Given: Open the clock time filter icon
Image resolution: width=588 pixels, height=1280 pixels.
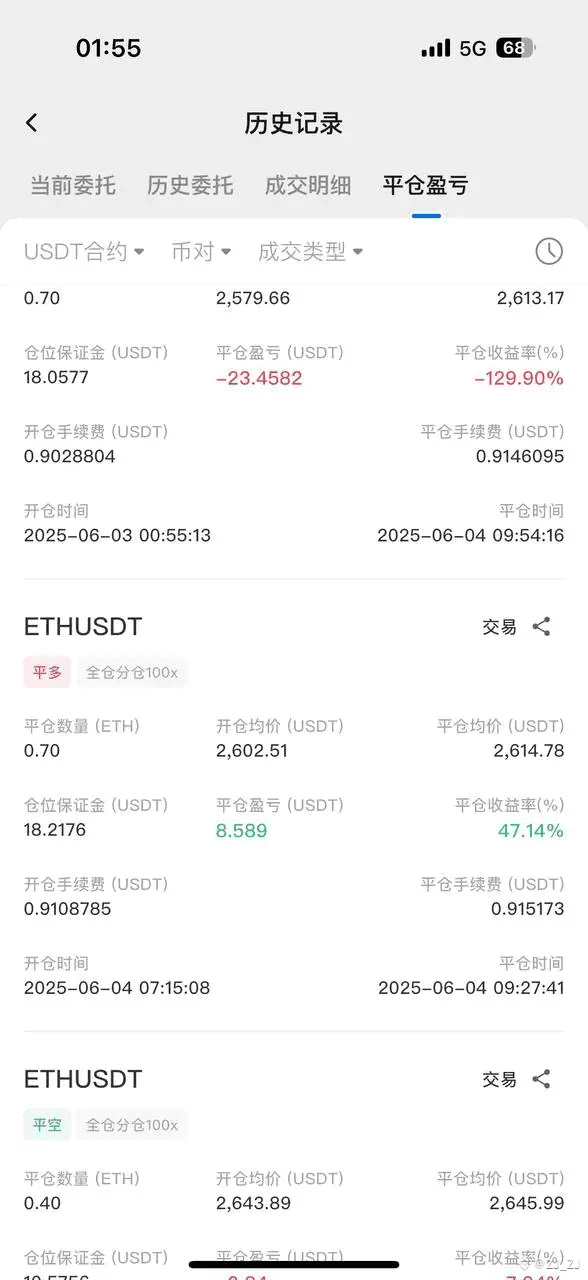Looking at the screenshot, I should point(549,251).
